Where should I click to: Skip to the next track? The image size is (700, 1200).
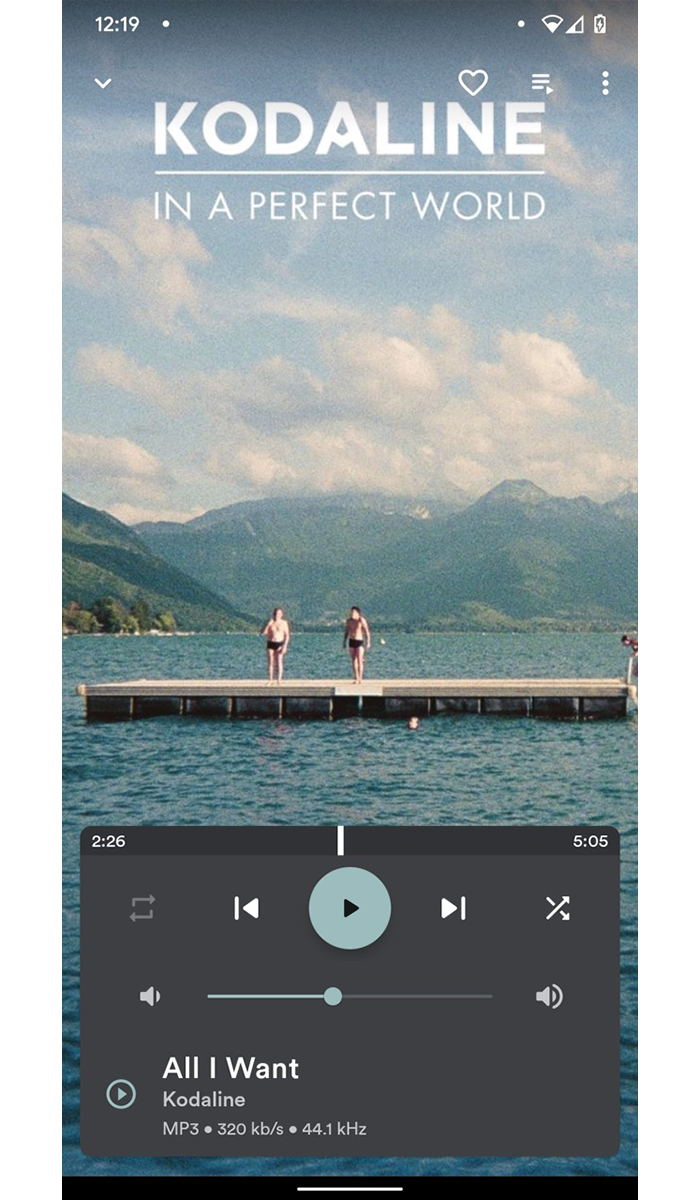[453, 908]
